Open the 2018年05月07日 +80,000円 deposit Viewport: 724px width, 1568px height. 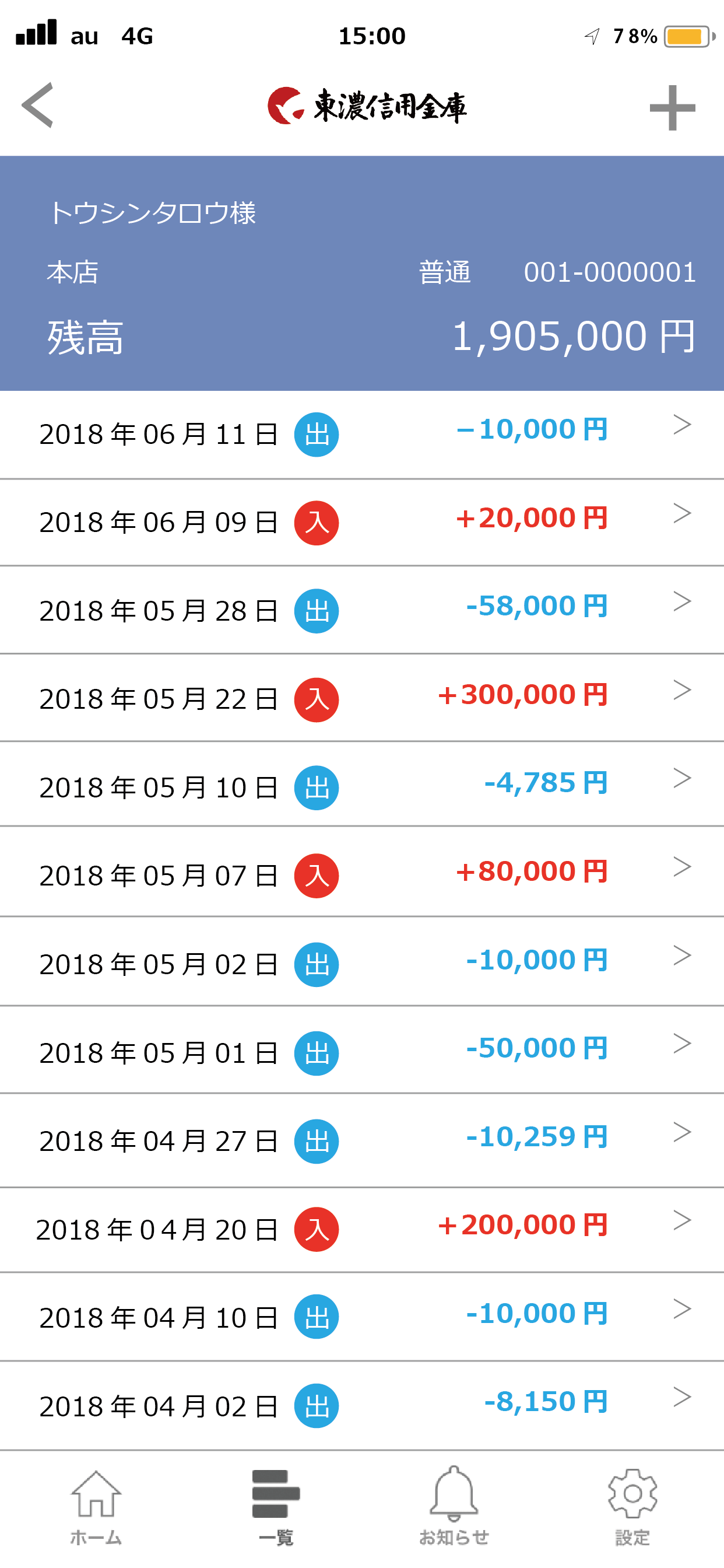click(362, 872)
